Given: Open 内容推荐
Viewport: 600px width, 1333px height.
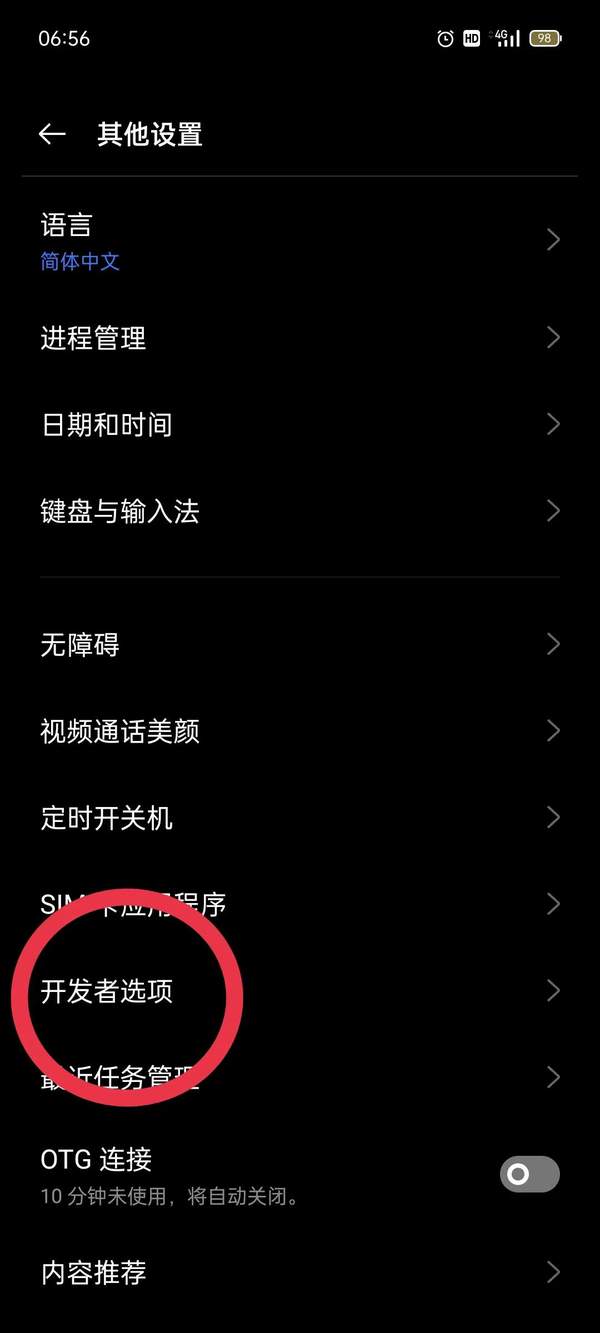Looking at the screenshot, I should pyautogui.click(x=300, y=1272).
